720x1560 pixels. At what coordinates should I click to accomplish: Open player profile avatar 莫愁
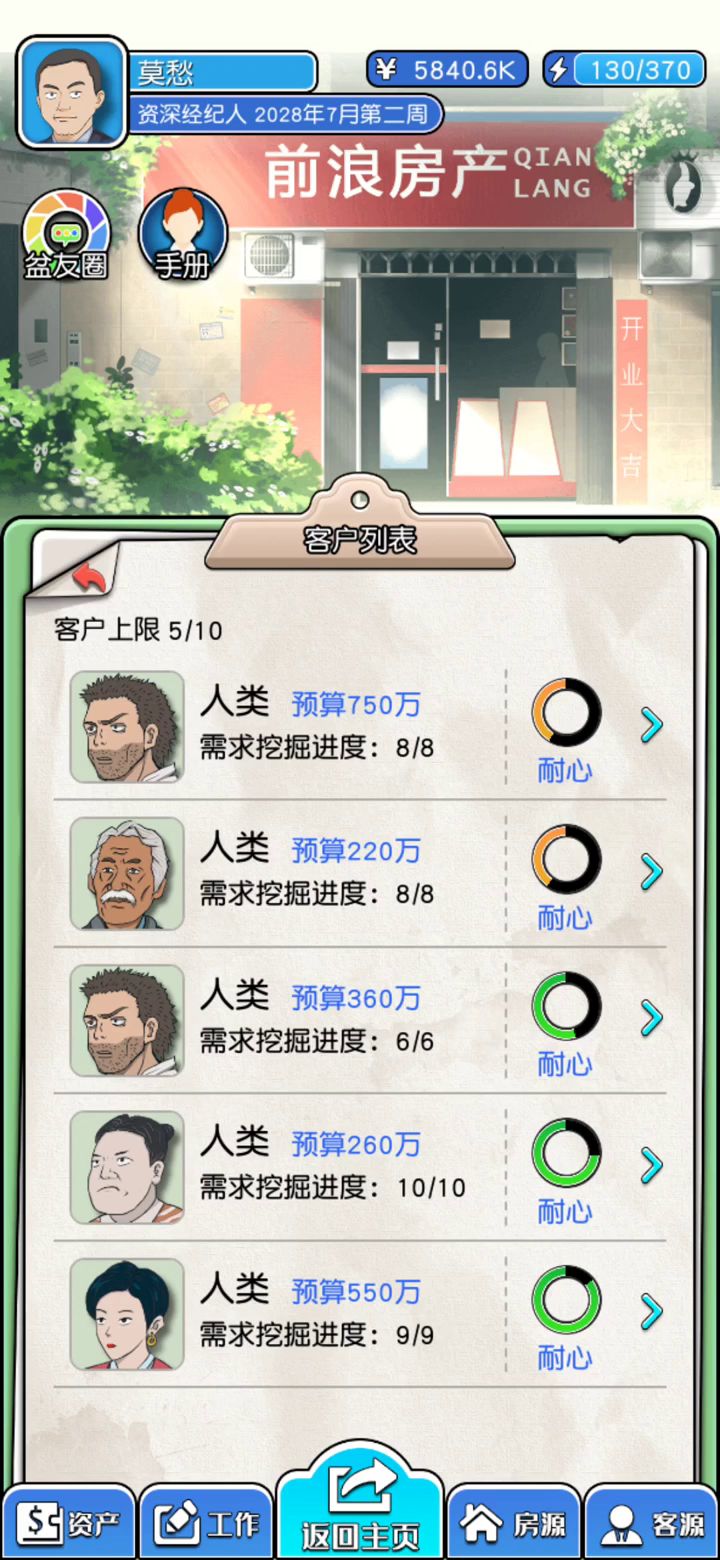72,94
